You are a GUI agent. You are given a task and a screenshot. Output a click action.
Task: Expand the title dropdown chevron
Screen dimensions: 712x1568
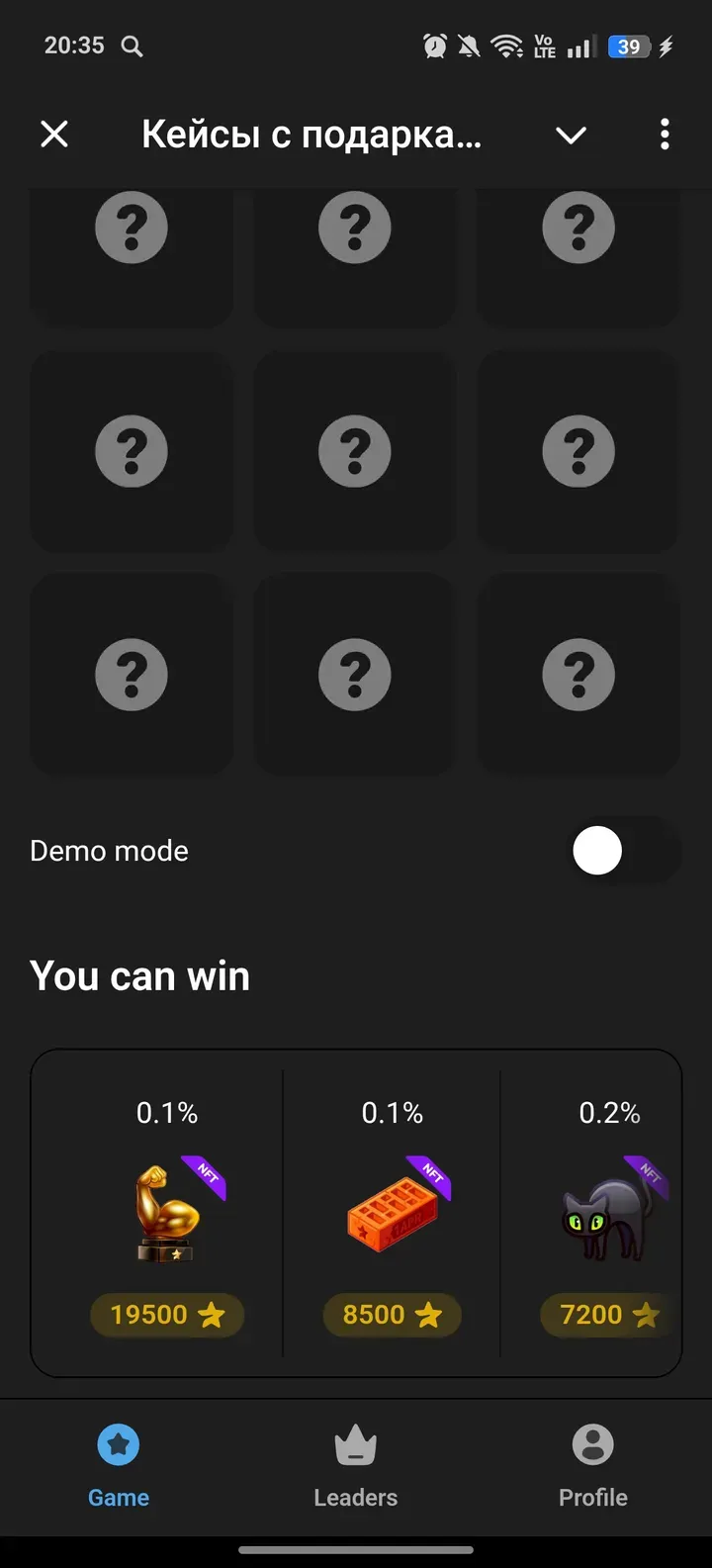pos(572,136)
